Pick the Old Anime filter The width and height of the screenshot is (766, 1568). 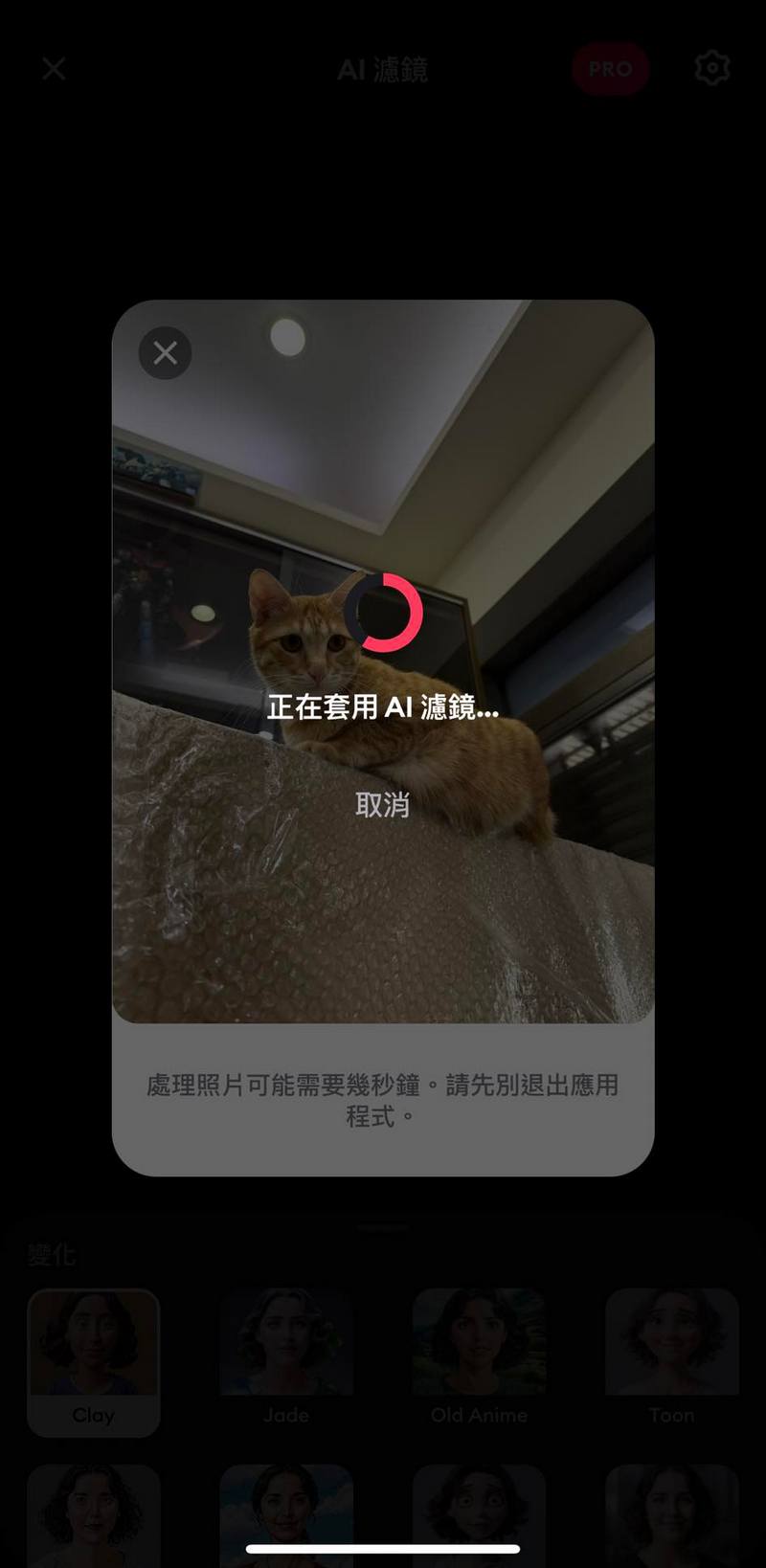pyautogui.click(x=479, y=1362)
